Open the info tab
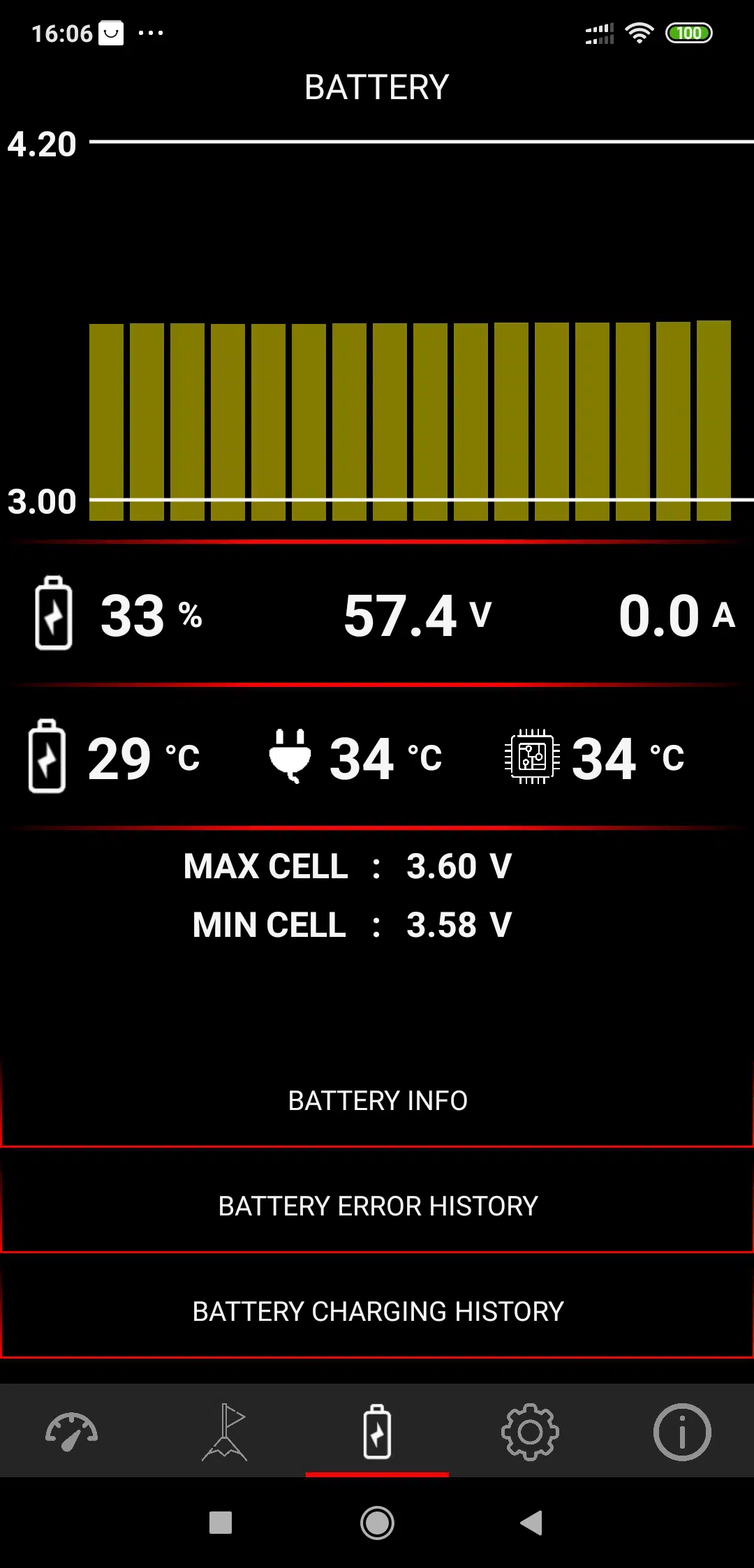The height and width of the screenshot is (1568, 754). tap(682, 1432)
